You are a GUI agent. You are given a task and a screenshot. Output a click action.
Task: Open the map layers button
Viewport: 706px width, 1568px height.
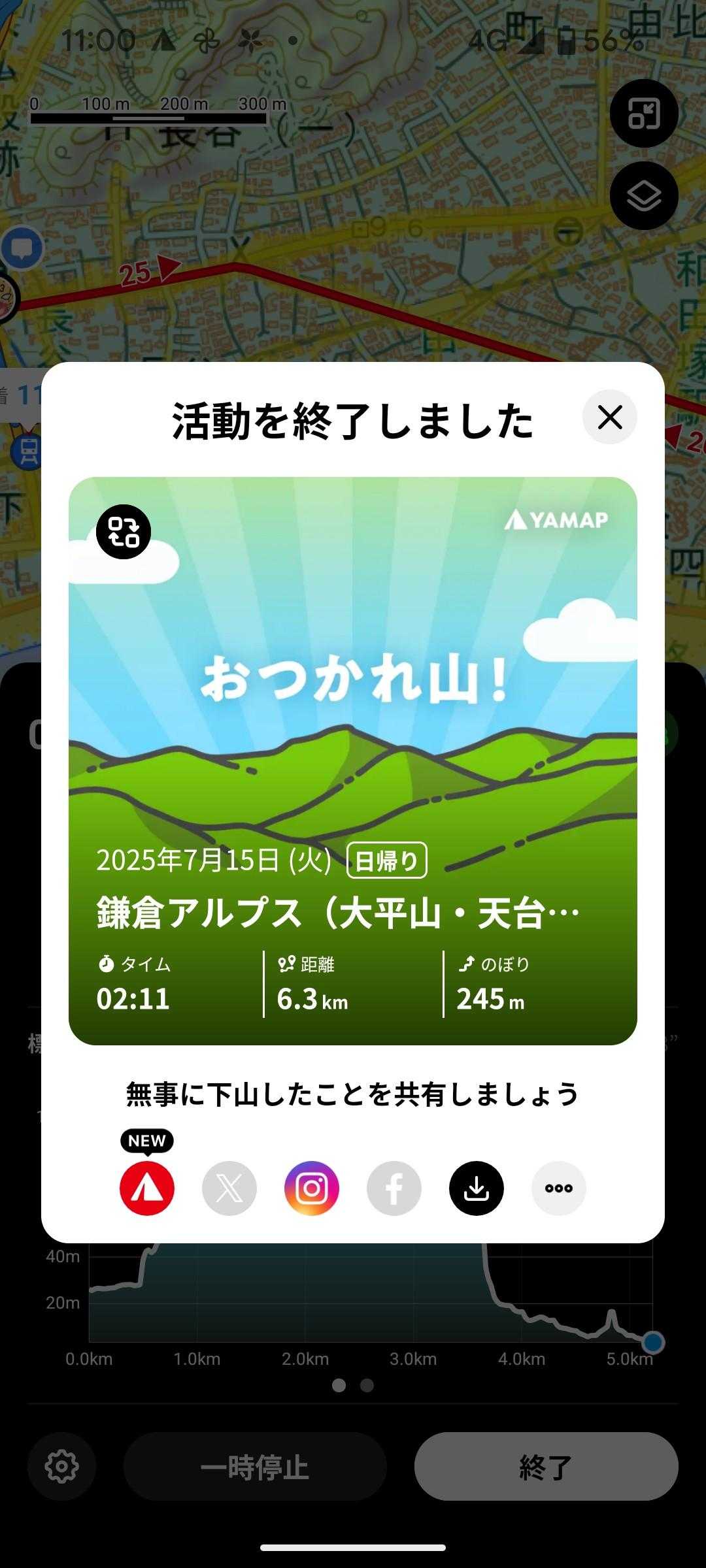[x=644, y=196]
